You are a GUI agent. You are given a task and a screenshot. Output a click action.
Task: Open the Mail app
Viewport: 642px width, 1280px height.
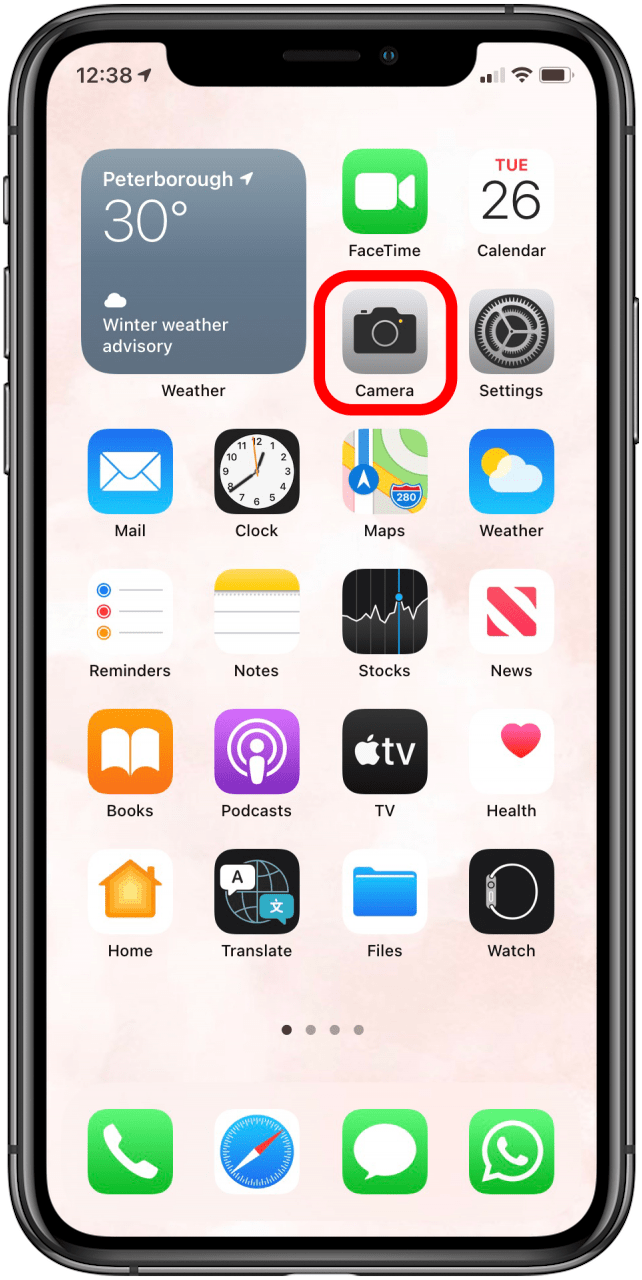pos(130,472)
